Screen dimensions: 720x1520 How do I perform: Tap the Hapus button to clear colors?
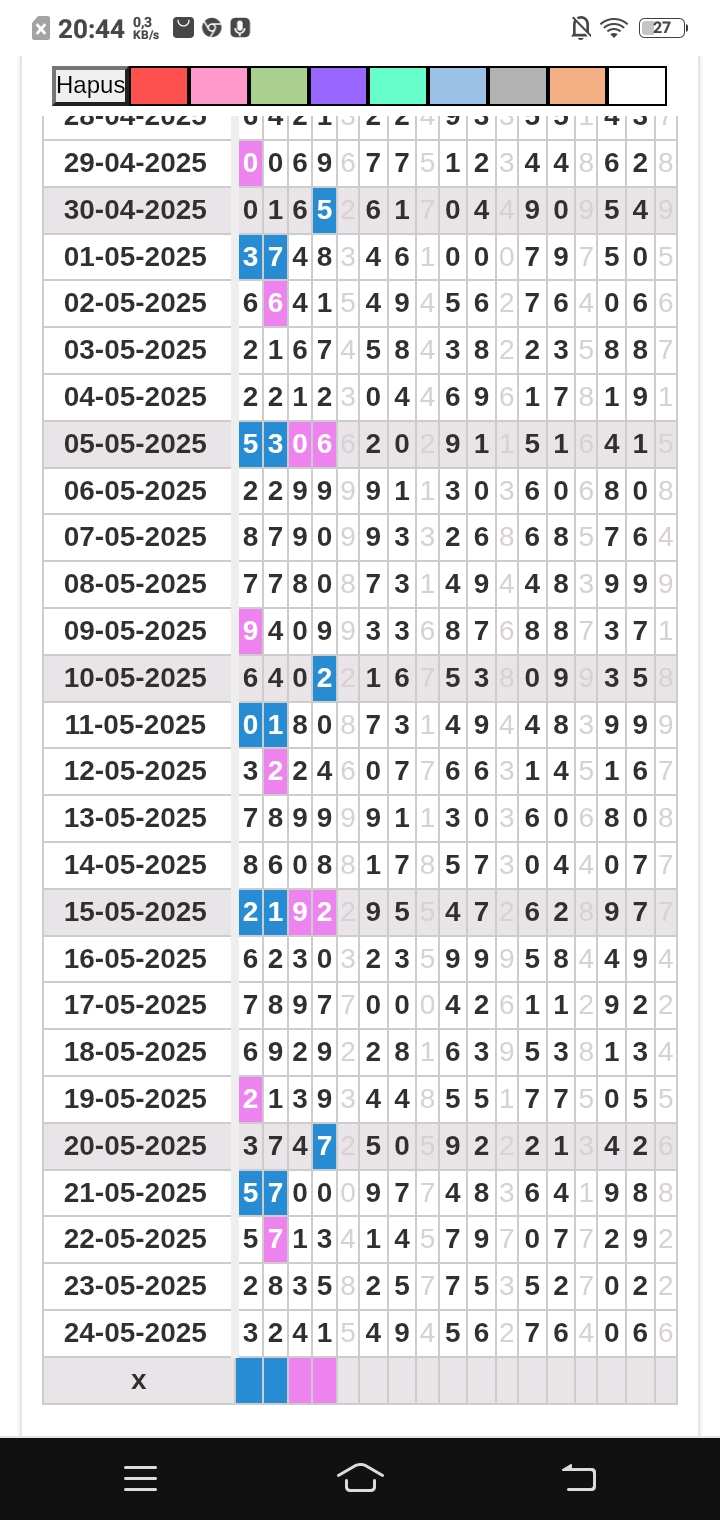pos(90,86)
